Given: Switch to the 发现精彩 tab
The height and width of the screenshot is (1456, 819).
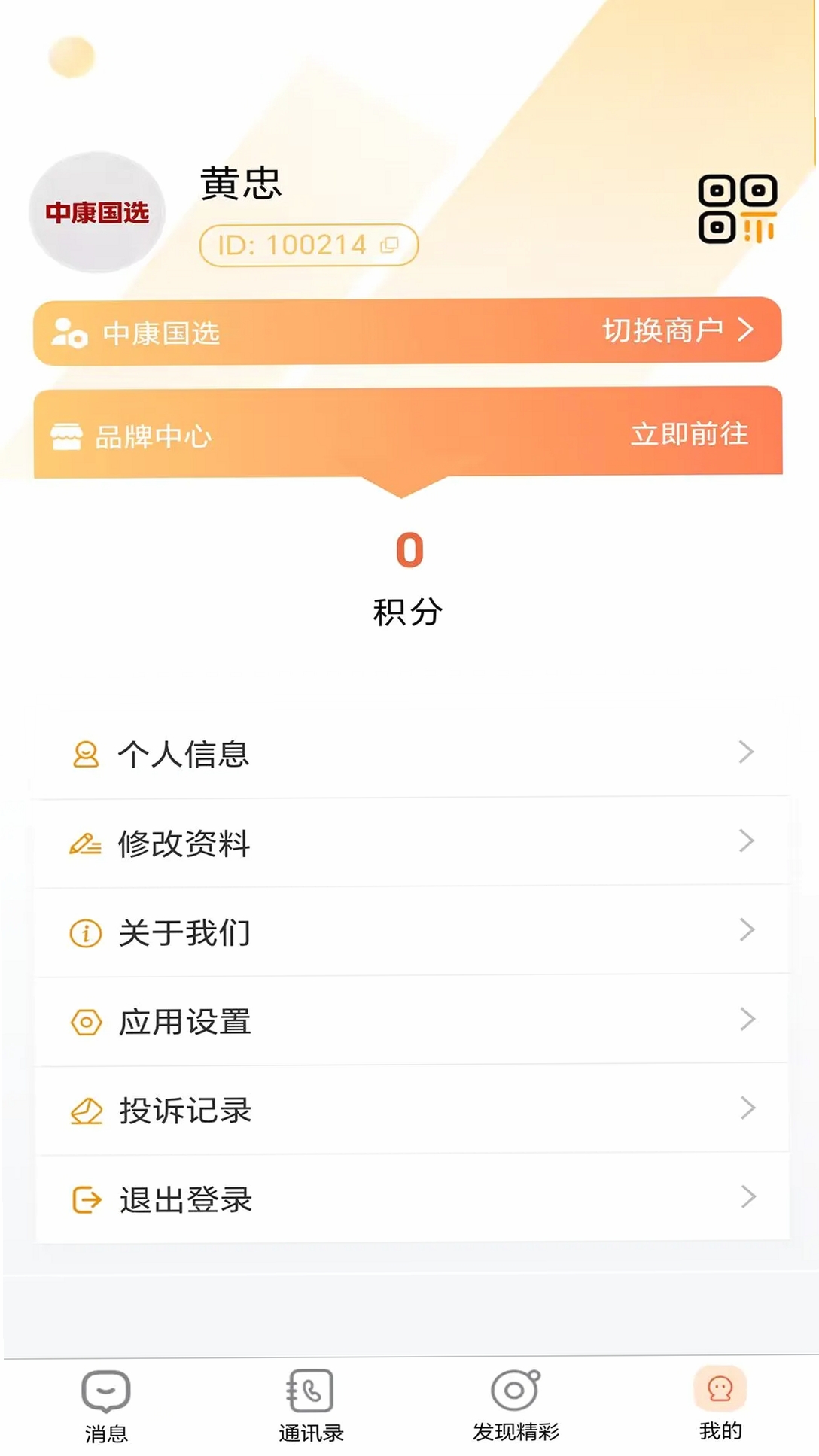Looking at the screenshot, I should tap(516, 1406).
